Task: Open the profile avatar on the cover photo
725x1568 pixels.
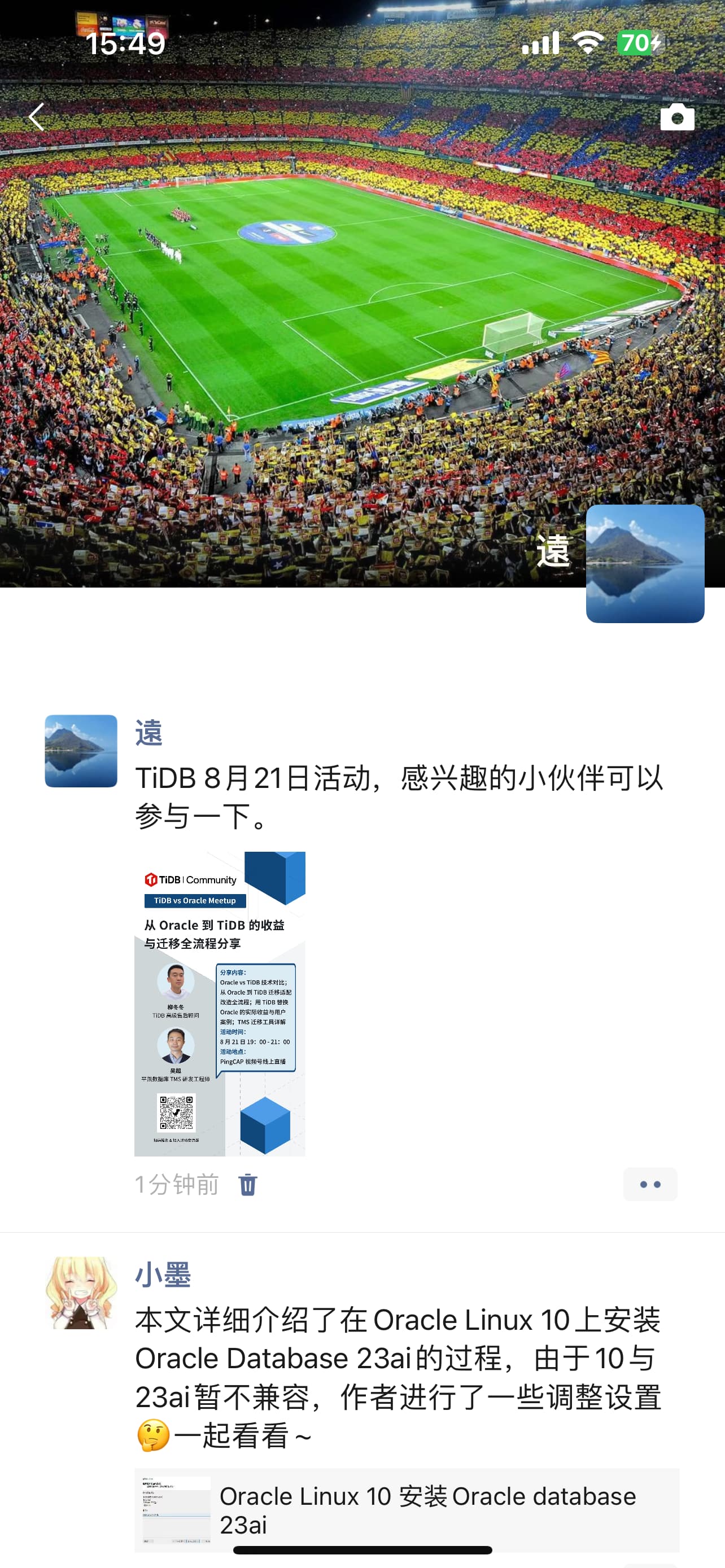Action: [x=645, y=563]
